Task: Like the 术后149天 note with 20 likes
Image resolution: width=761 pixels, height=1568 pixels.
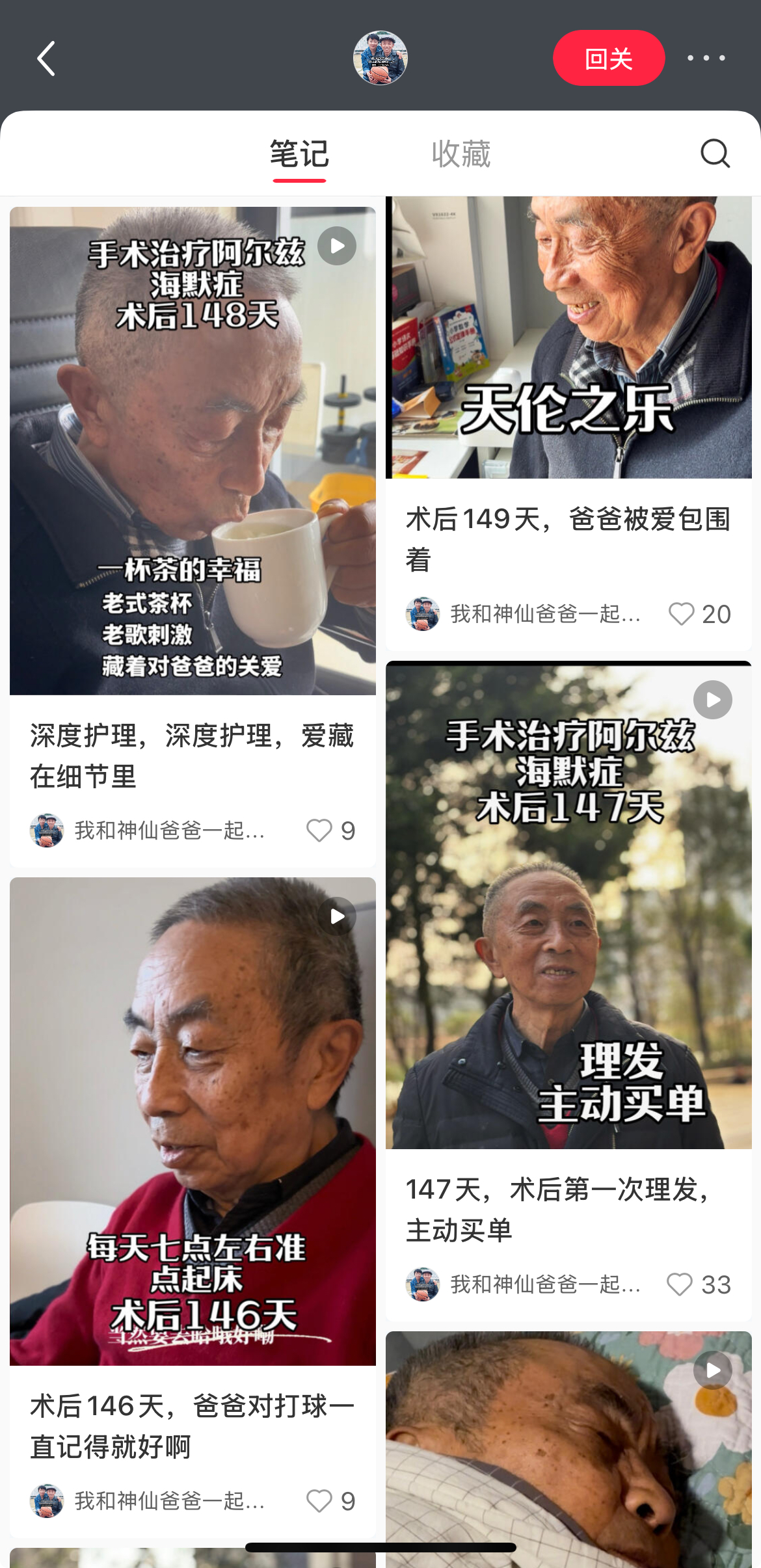Action: click(682, 614)
